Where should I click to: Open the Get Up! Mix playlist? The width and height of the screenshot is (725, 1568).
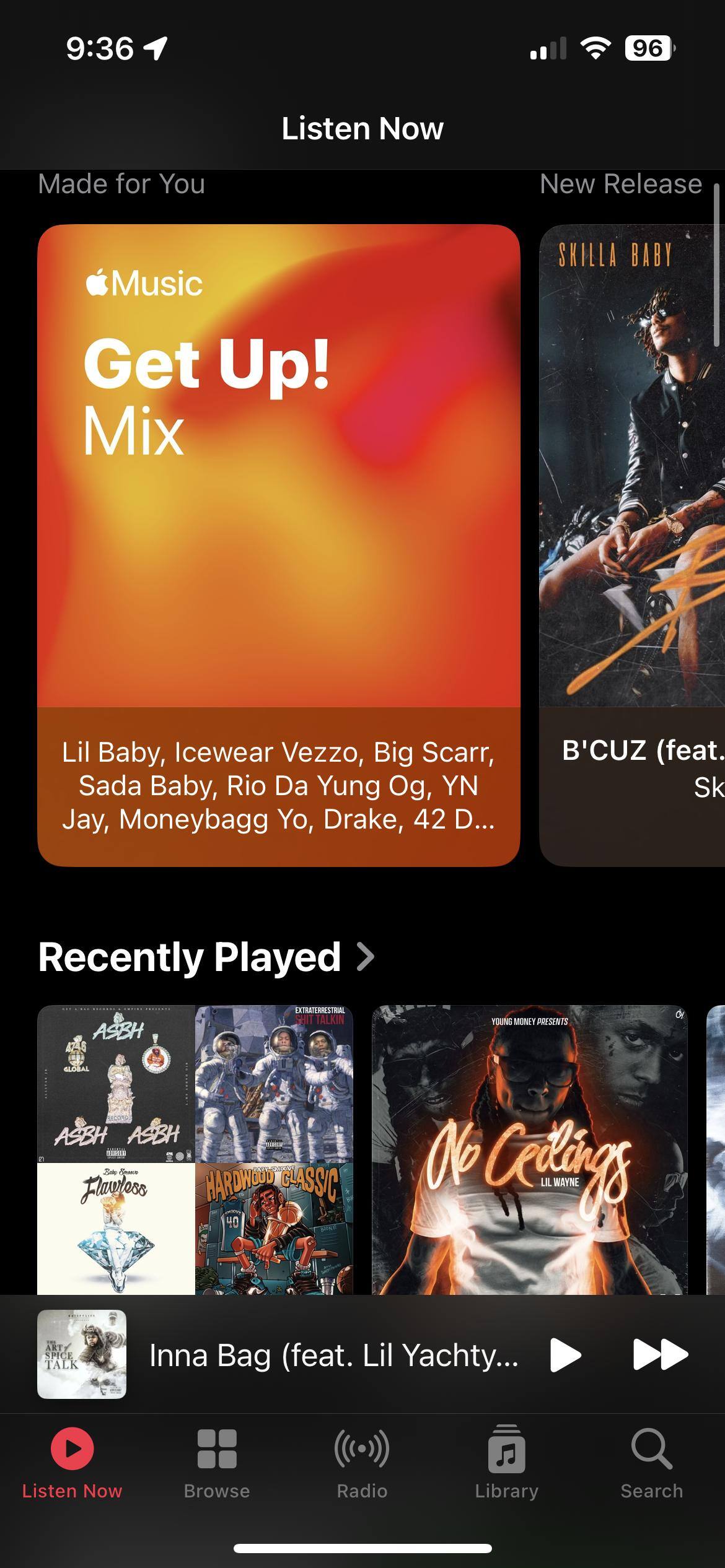point(278,545)
